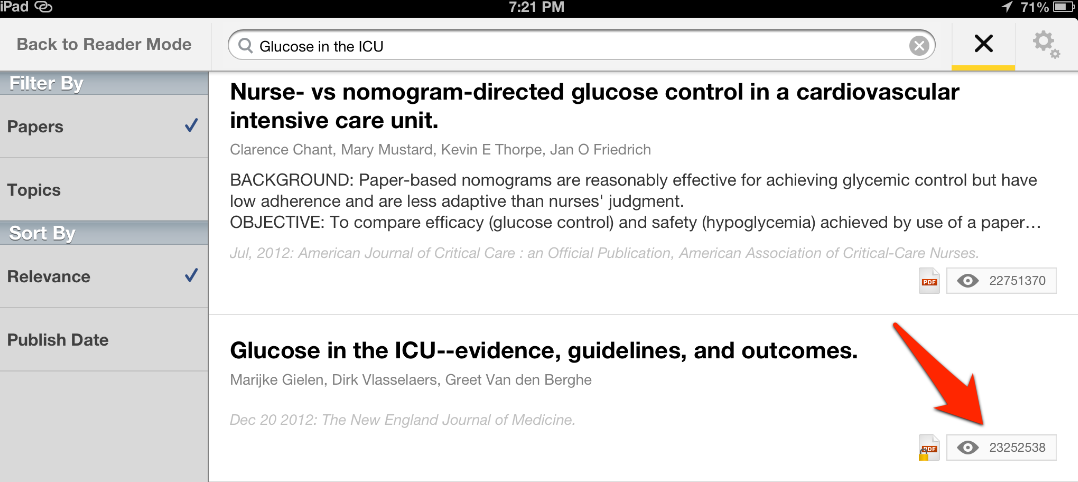Tap Back to Reader Mode

coord(104,44)
